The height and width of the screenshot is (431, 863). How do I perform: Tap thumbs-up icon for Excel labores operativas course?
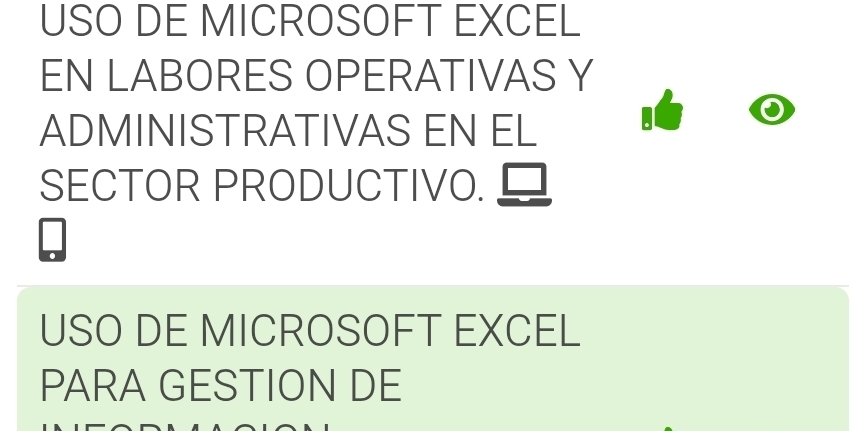click(662, 110)
